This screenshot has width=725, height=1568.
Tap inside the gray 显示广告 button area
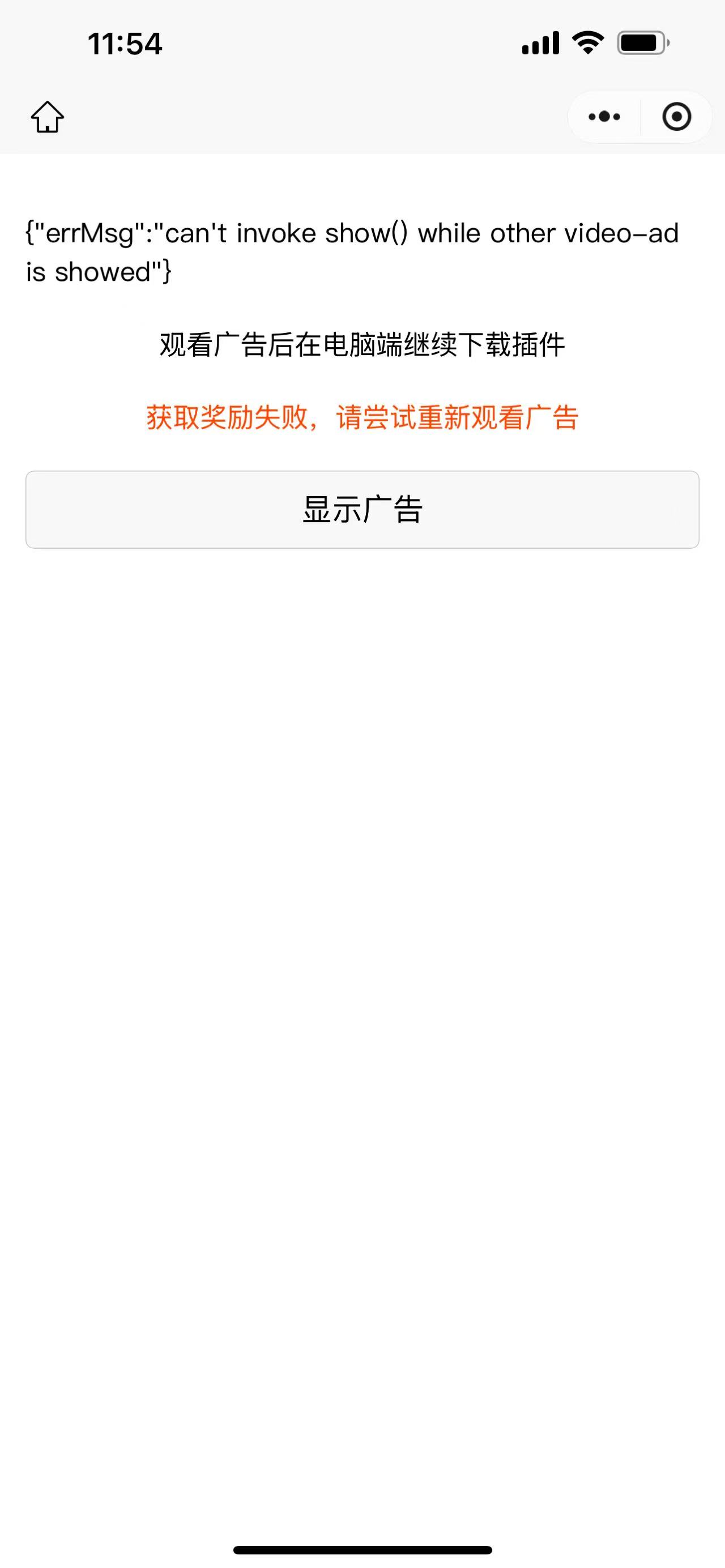pyautogui.click(x=362, y=509)
